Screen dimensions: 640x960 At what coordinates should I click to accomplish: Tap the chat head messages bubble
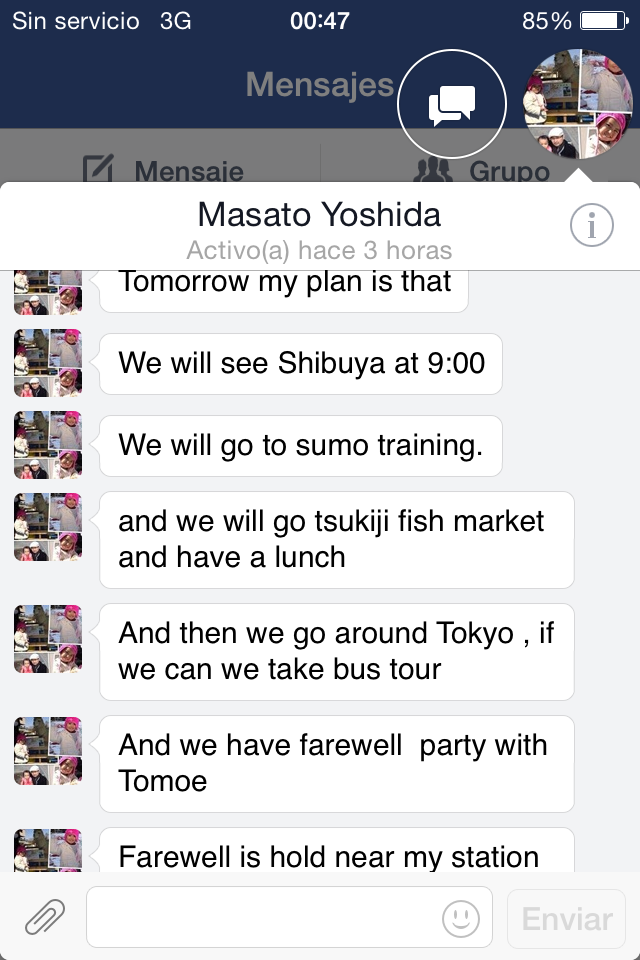[450, 103]
